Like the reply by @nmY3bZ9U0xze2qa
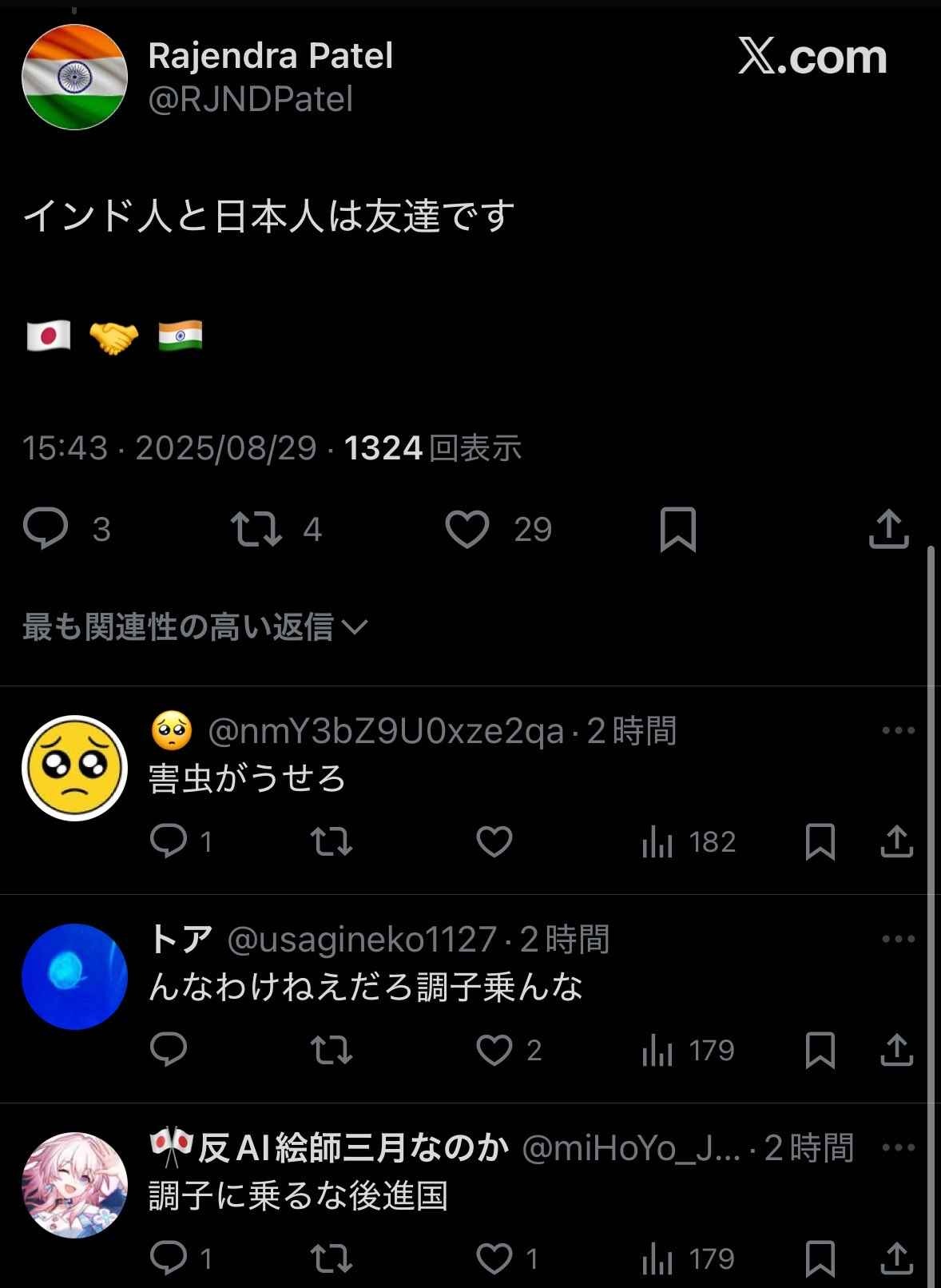The width and height of the screenshot is (941, 1288). pyautogui.click(x=494, y=841)
